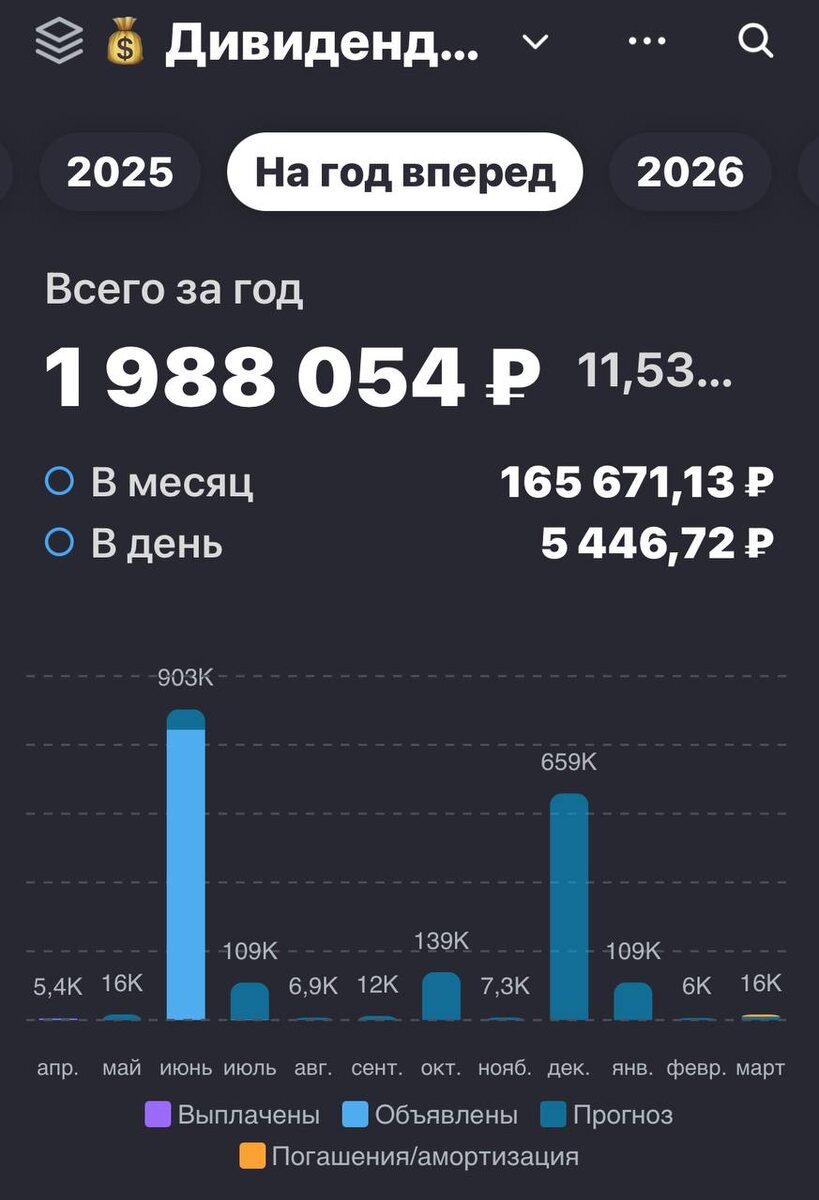Switch to the 2025 tab
Viewport: 819px width, 1200px height.
pos(119,171)
